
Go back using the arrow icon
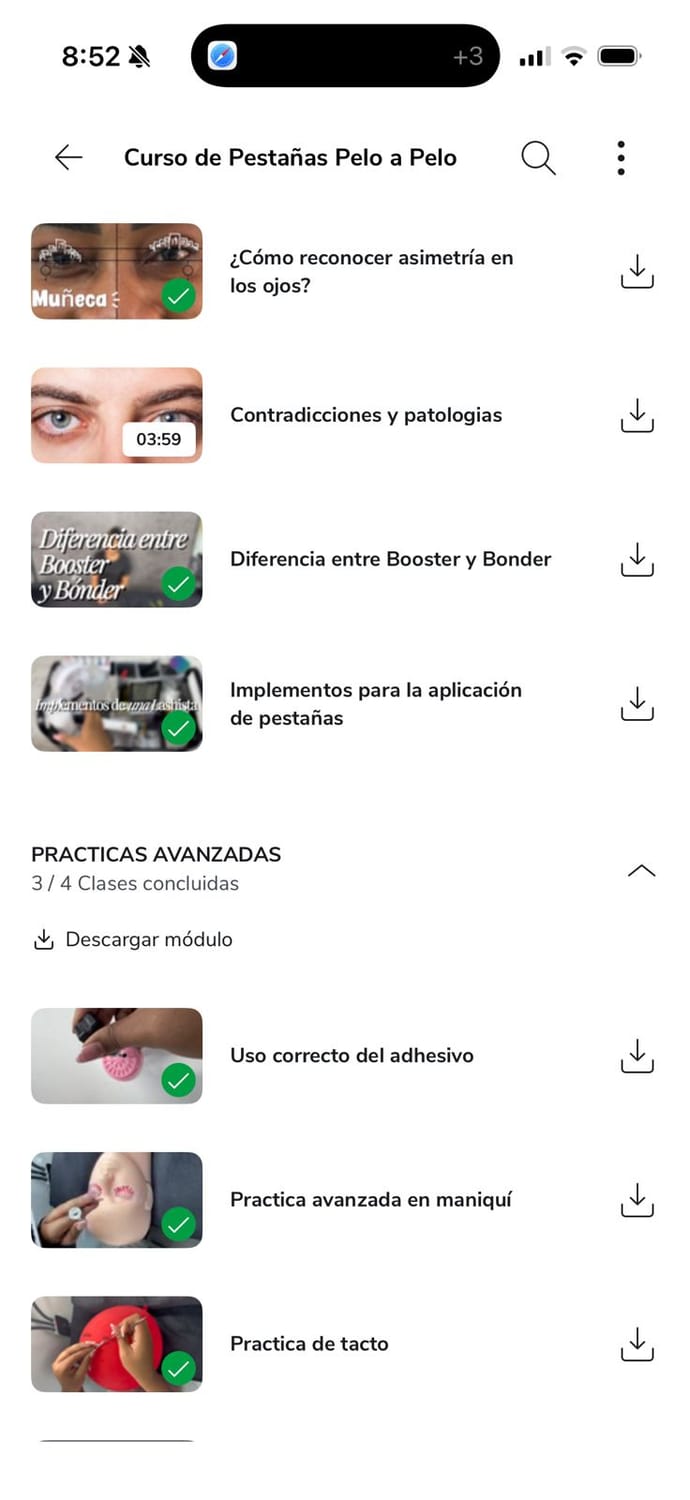coord(68,157)
